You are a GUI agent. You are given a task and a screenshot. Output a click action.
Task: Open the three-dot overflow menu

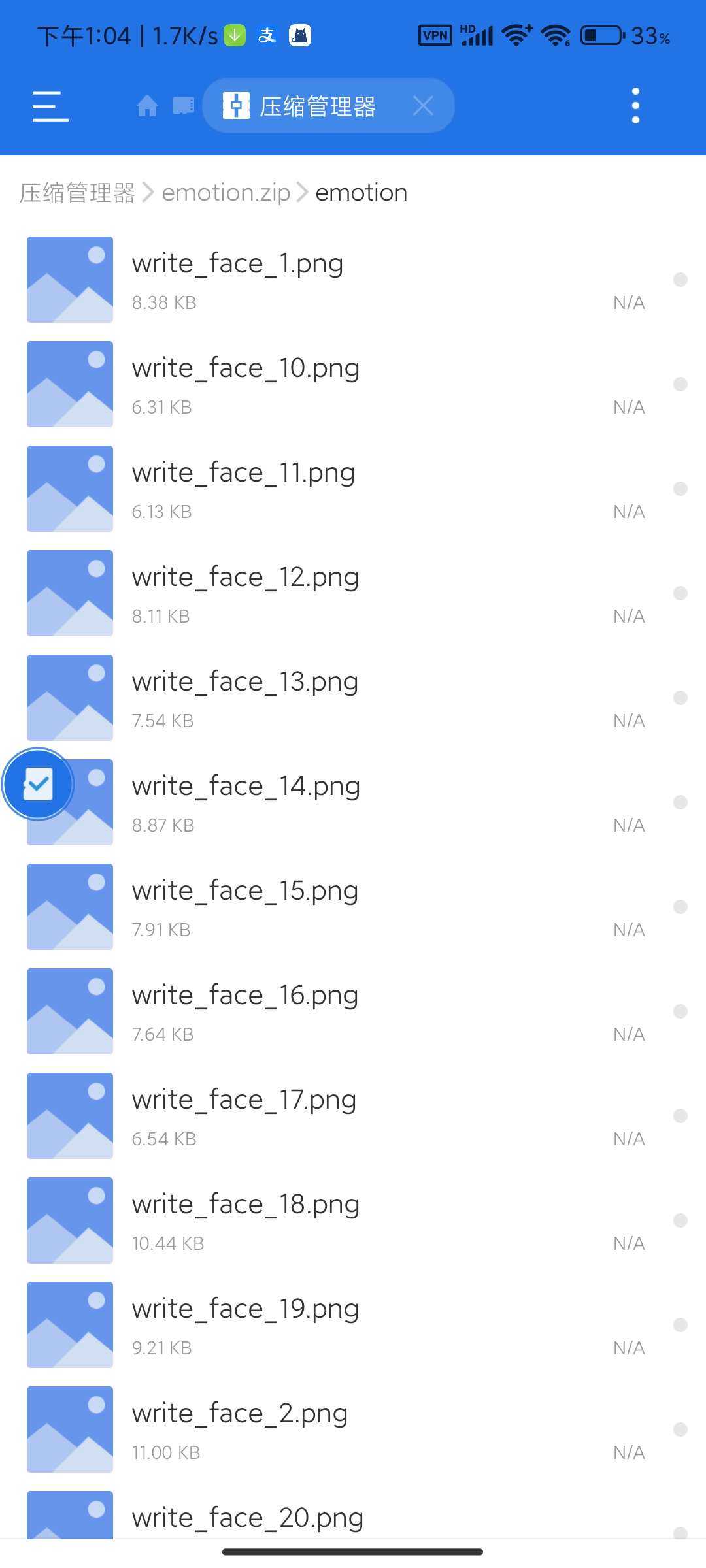[x=635, y=105]
